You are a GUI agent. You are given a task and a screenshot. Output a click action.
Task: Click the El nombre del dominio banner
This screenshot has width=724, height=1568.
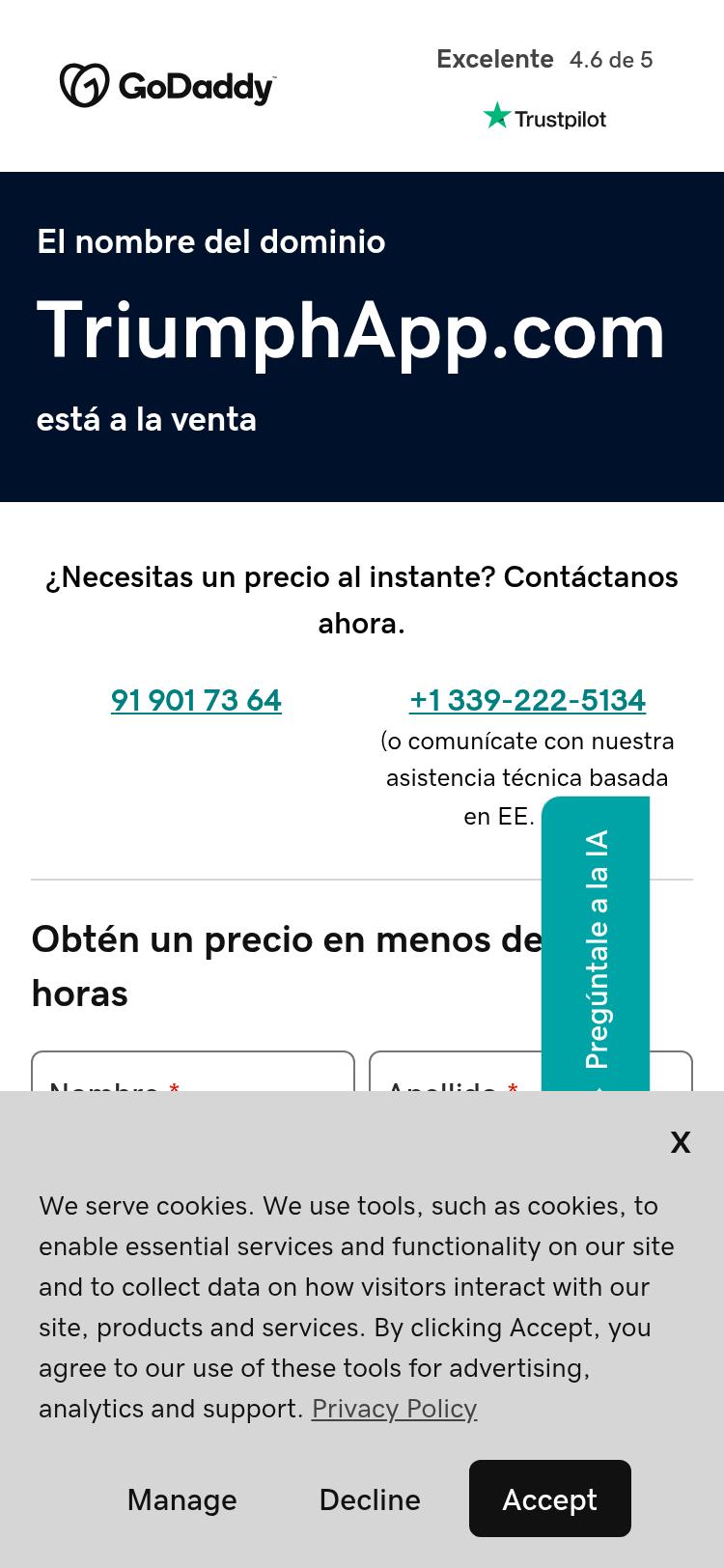pyautogui.click(x=210, y=242)
